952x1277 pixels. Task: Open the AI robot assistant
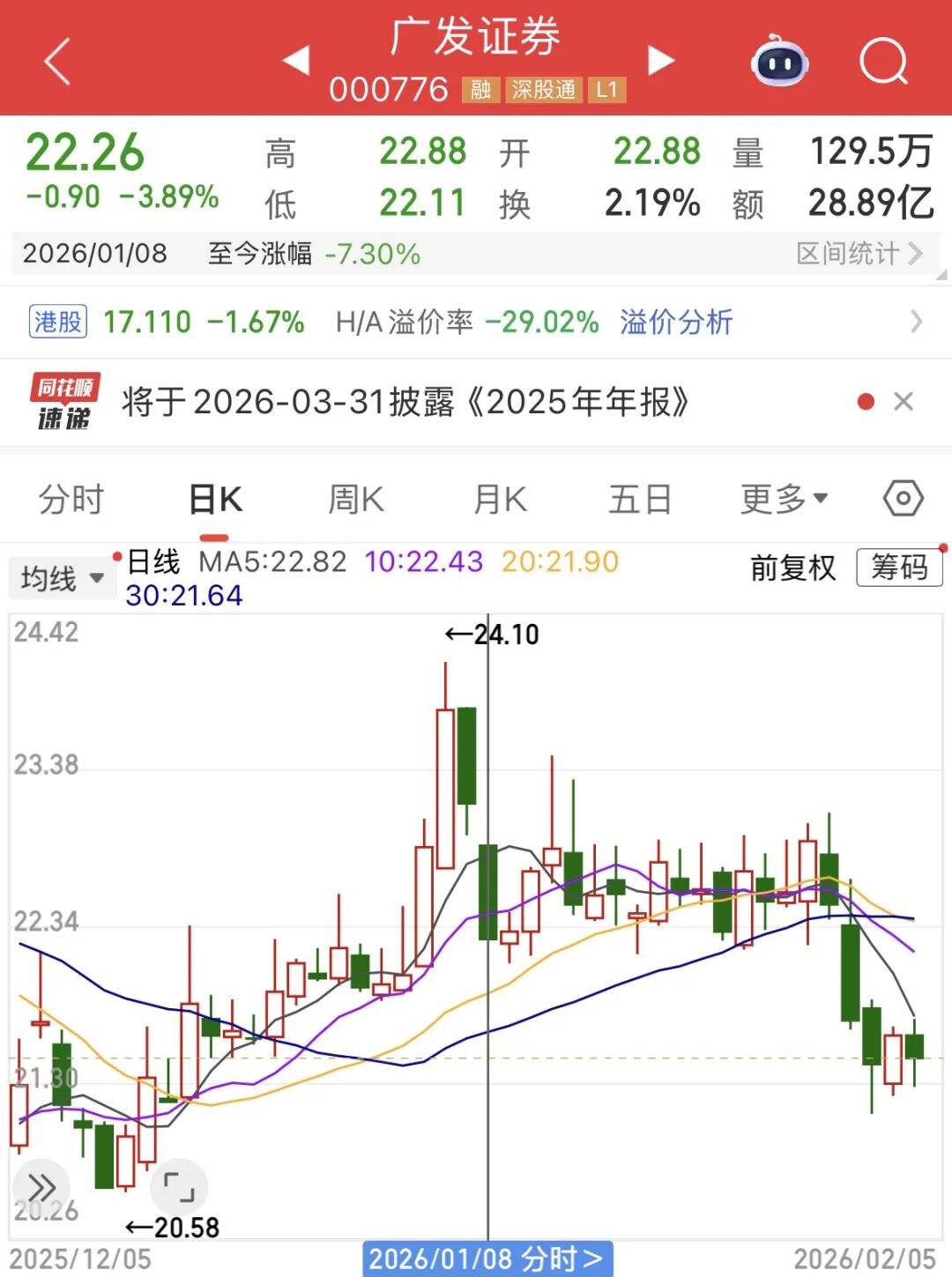click(x=779, y=62)
